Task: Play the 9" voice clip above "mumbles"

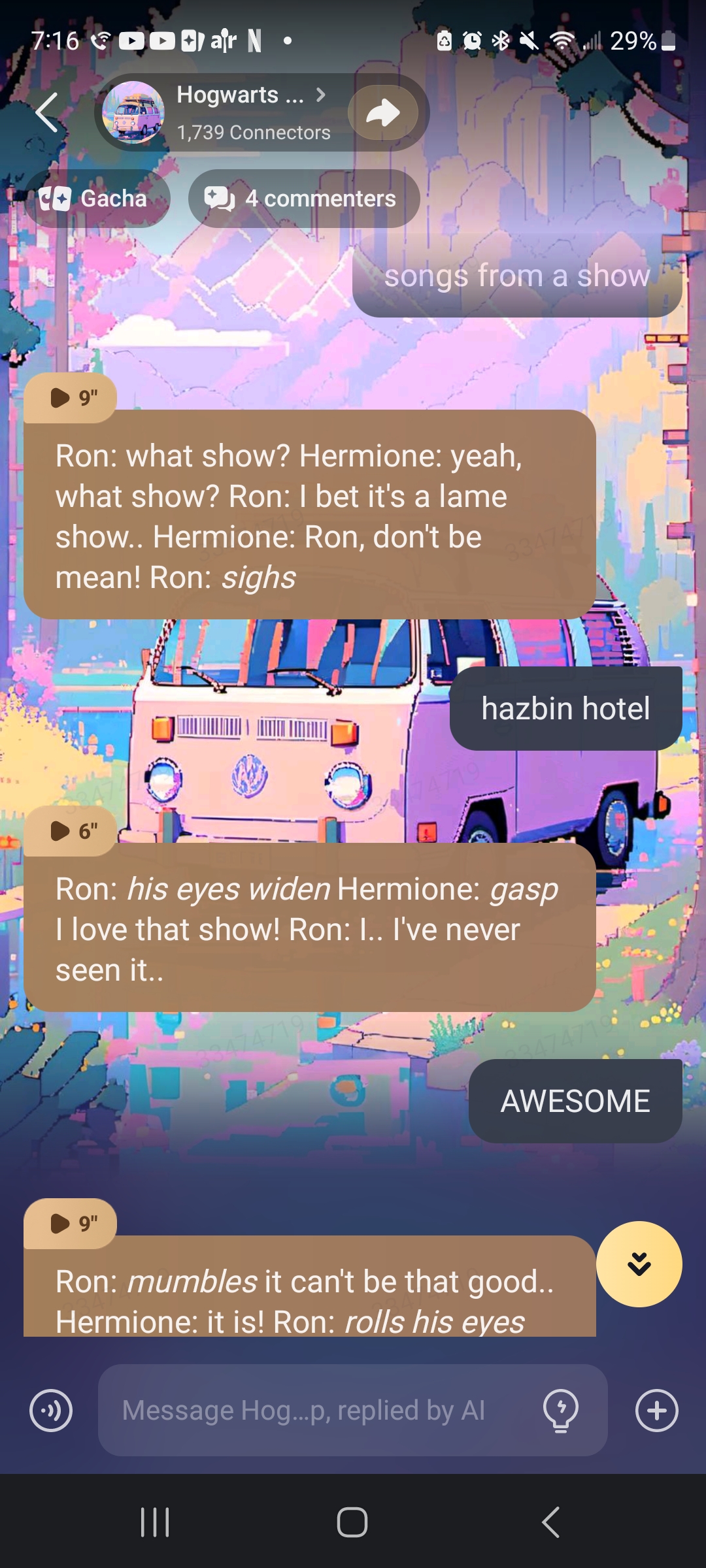Action: click(x=71, y=1223)
